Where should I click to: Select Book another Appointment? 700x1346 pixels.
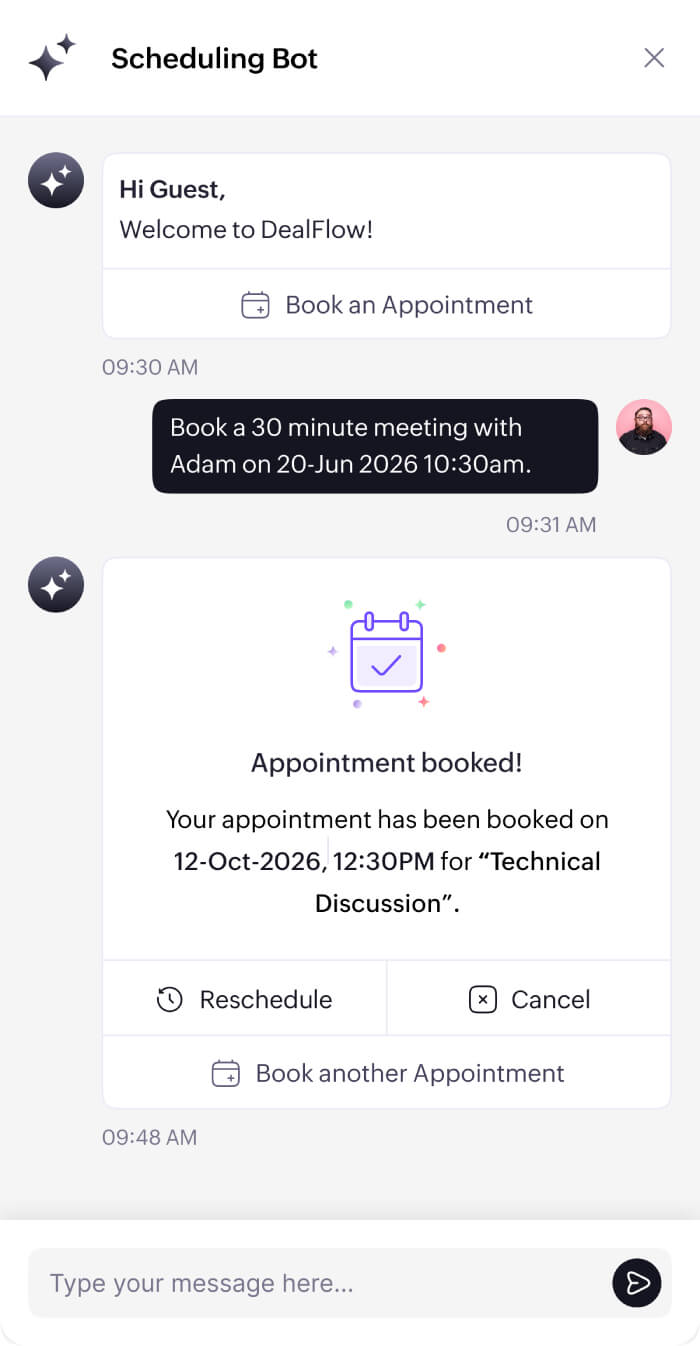pos(387,1073)
